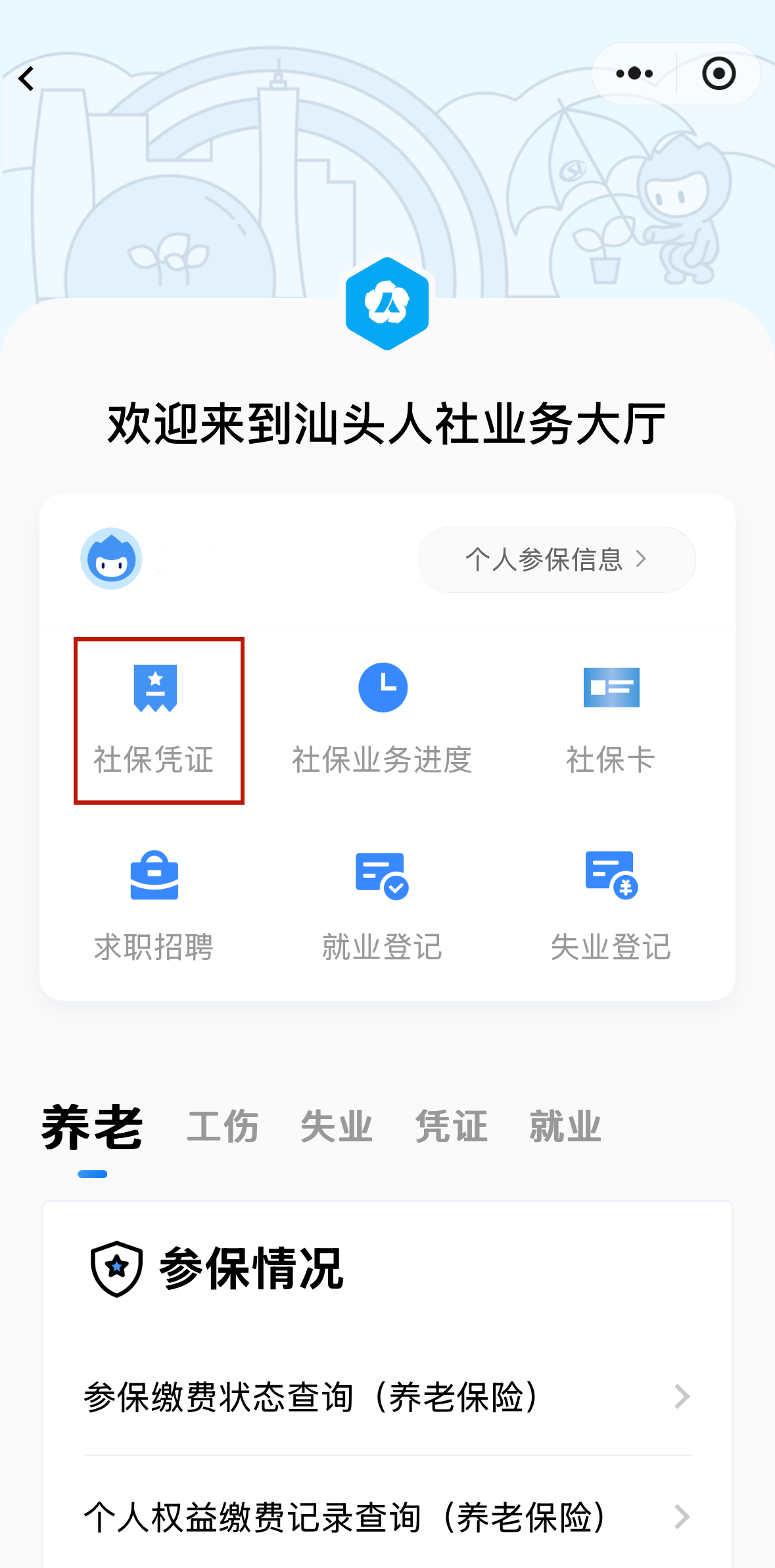Open 求职招聘
The height and width of the screenshot is (1568, 775).
154,906
